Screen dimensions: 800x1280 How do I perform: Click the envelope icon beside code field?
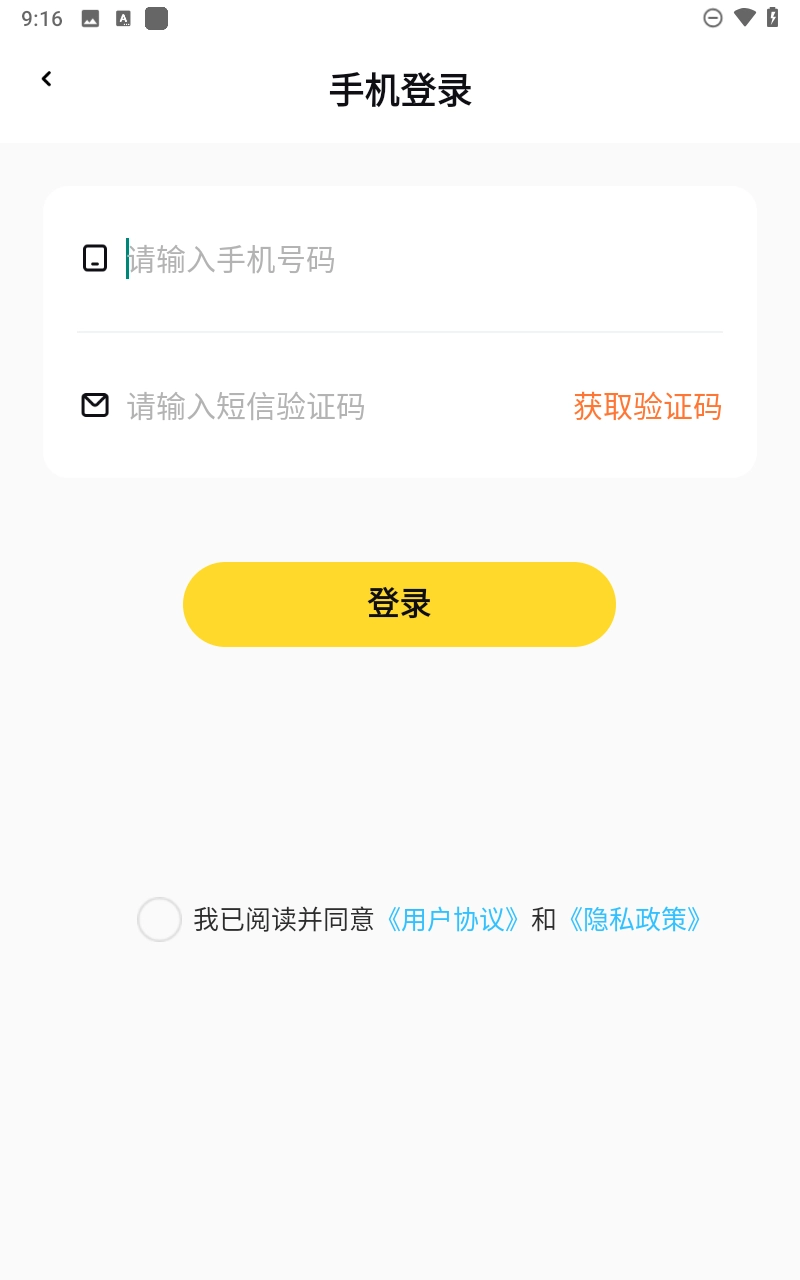[x=94, y=405]
